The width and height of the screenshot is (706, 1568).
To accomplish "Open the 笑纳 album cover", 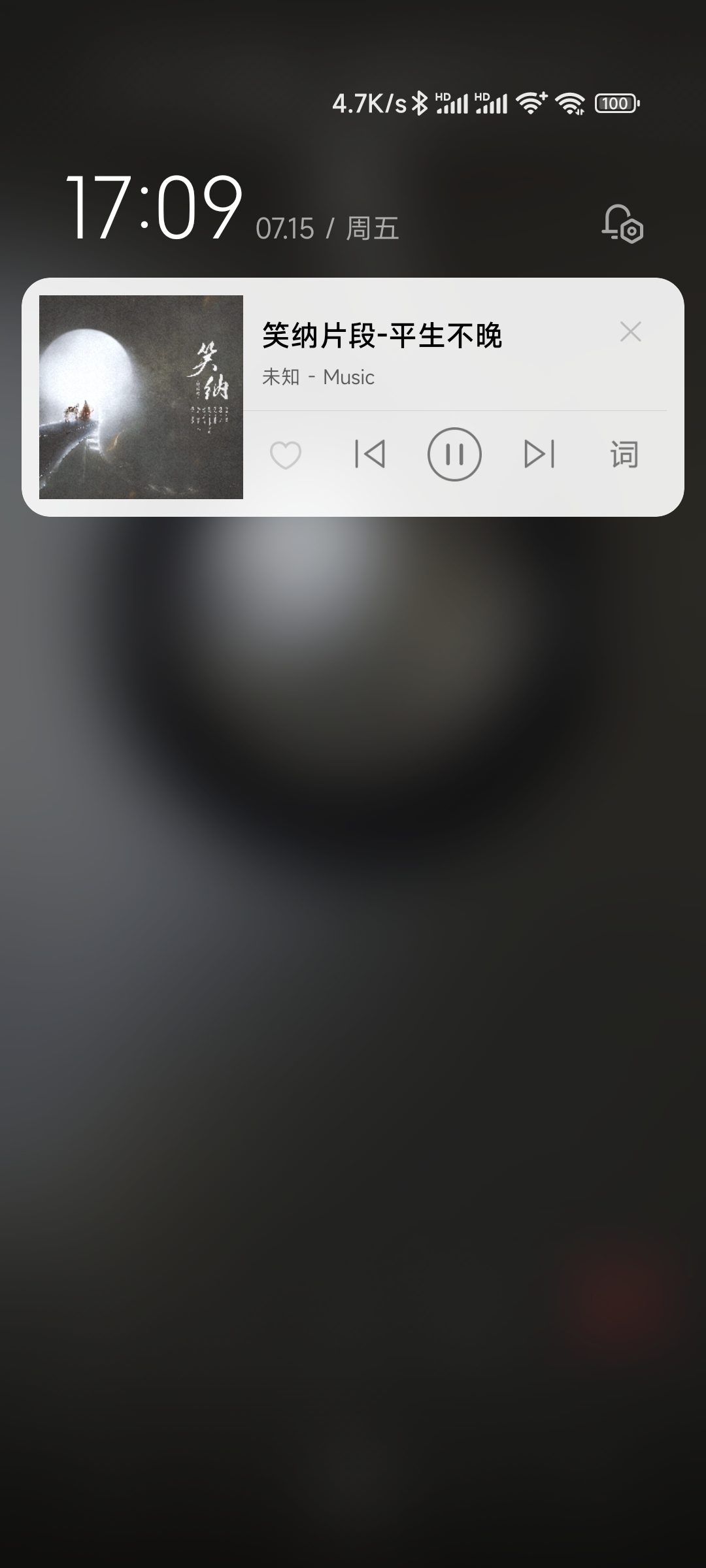I will click(x=141, y=397).
